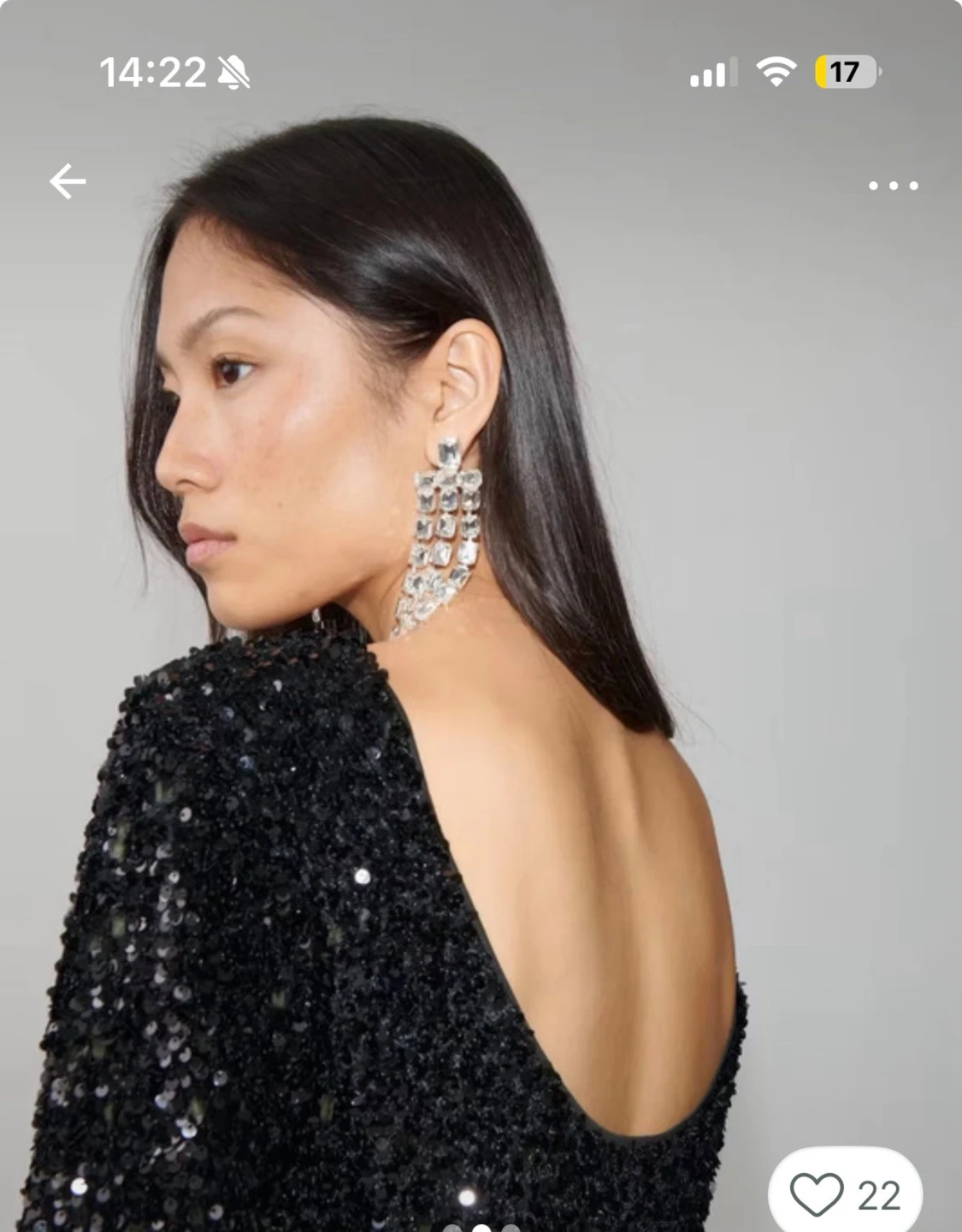Like this item with the heart button
Image resolution: width=962 pixels, height=1232 pixels.
(x=817, y=1194)
